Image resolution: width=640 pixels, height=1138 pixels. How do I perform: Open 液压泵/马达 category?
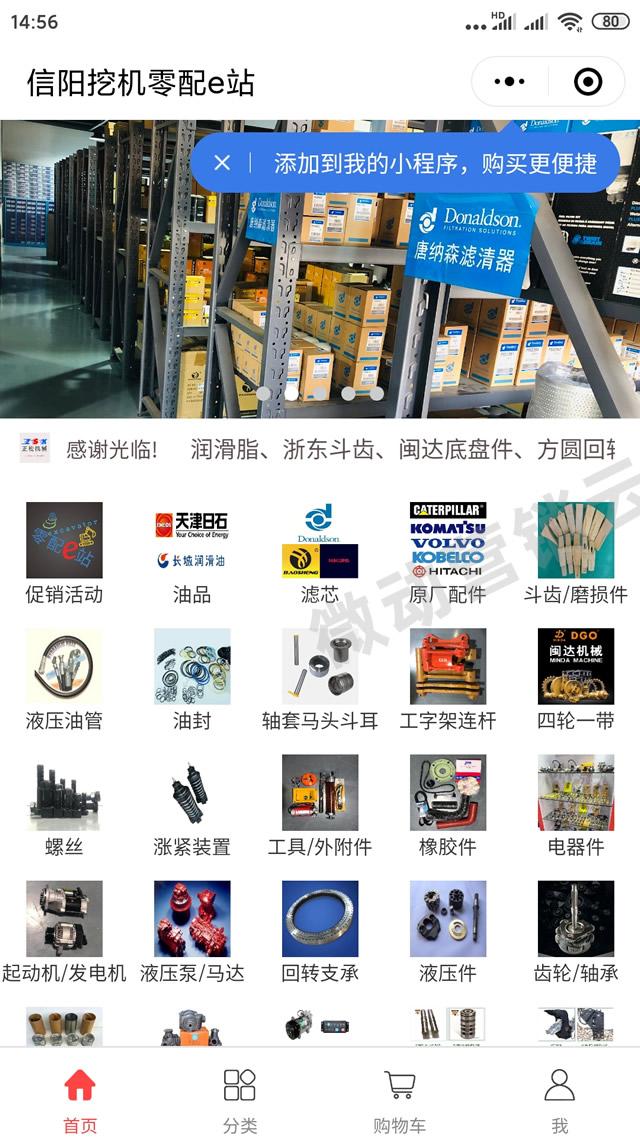[192, 933]
